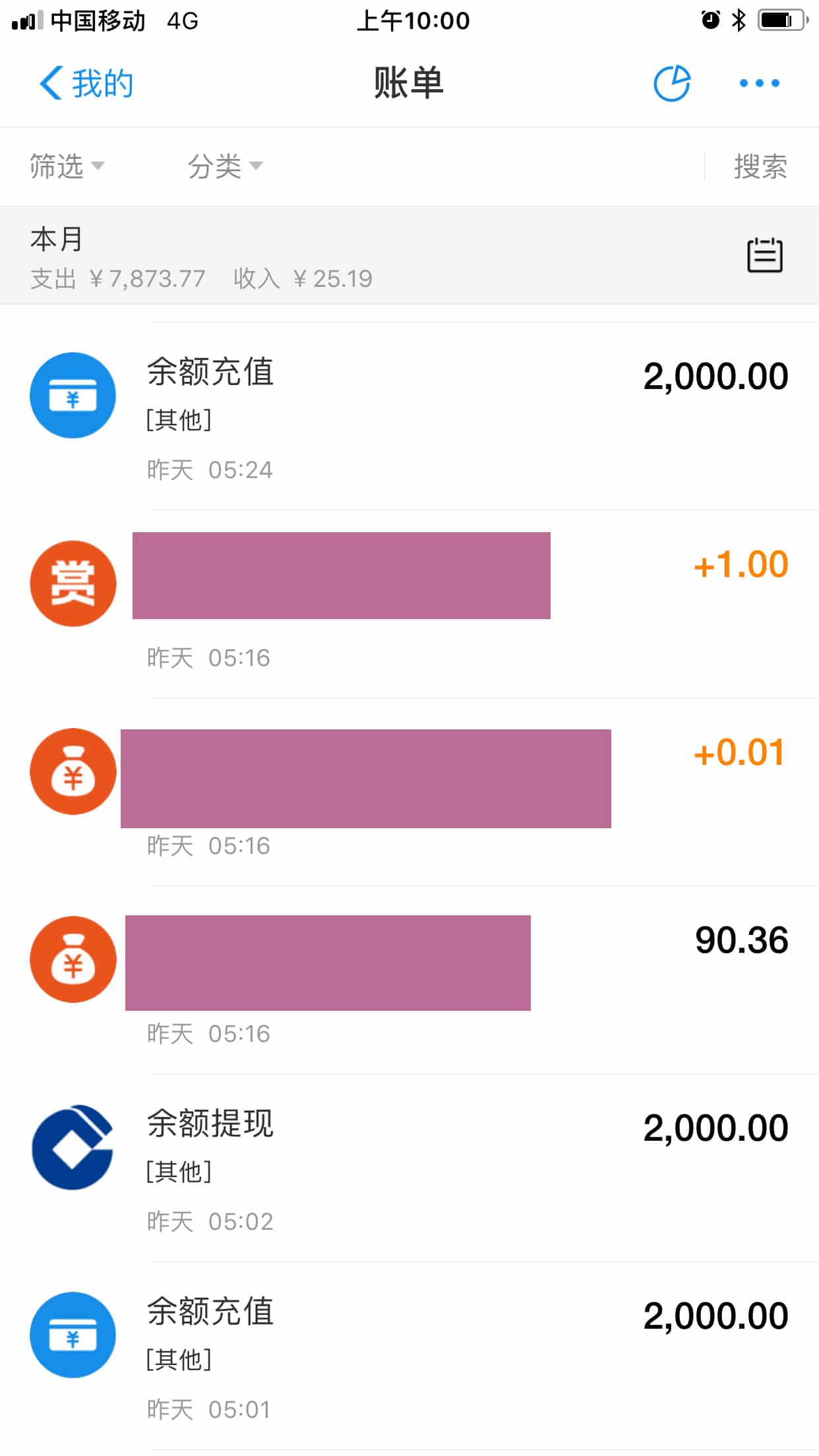
Task: Open 余额充值 record at 05:24
Action: 409,416
